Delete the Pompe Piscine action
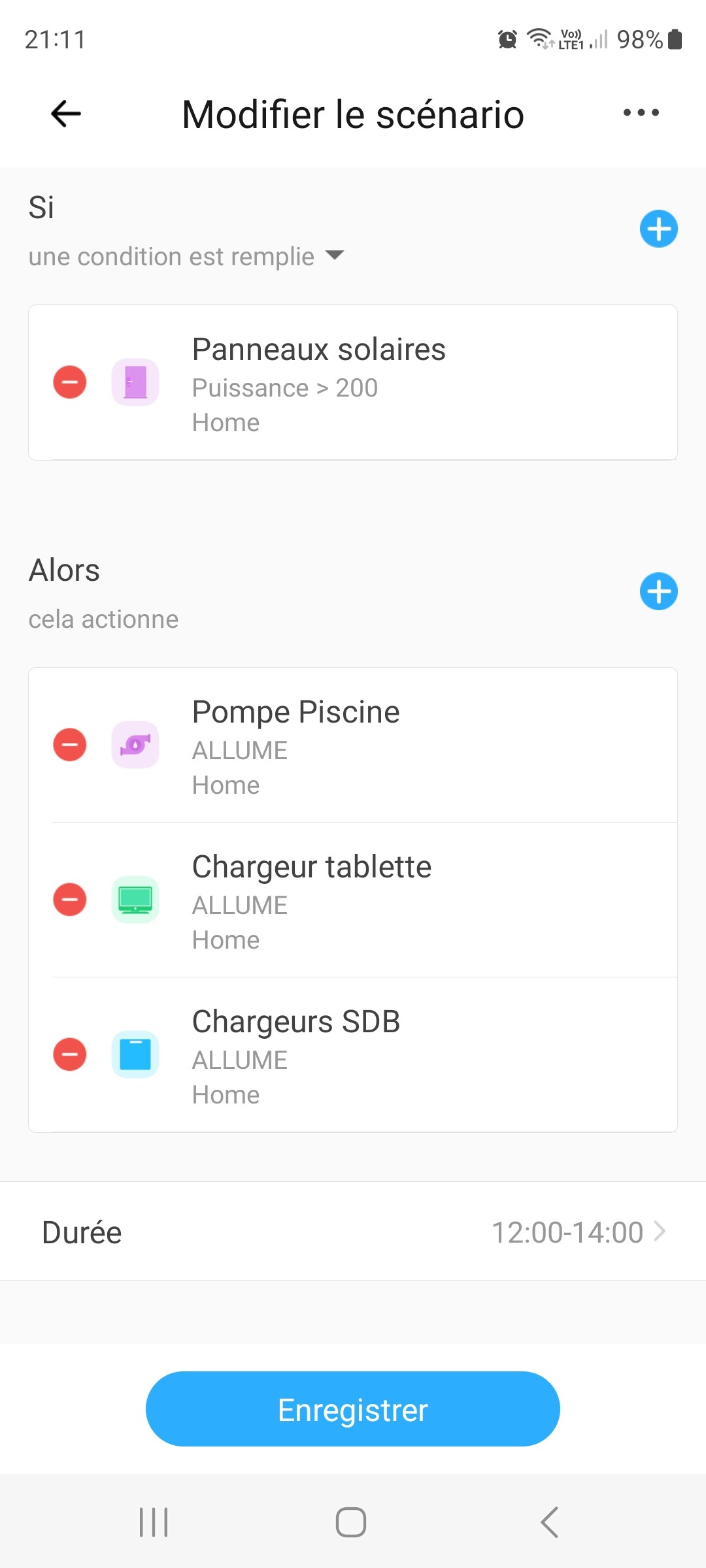The height and width of the screenshot is (1568, 706). coord(70,745)
